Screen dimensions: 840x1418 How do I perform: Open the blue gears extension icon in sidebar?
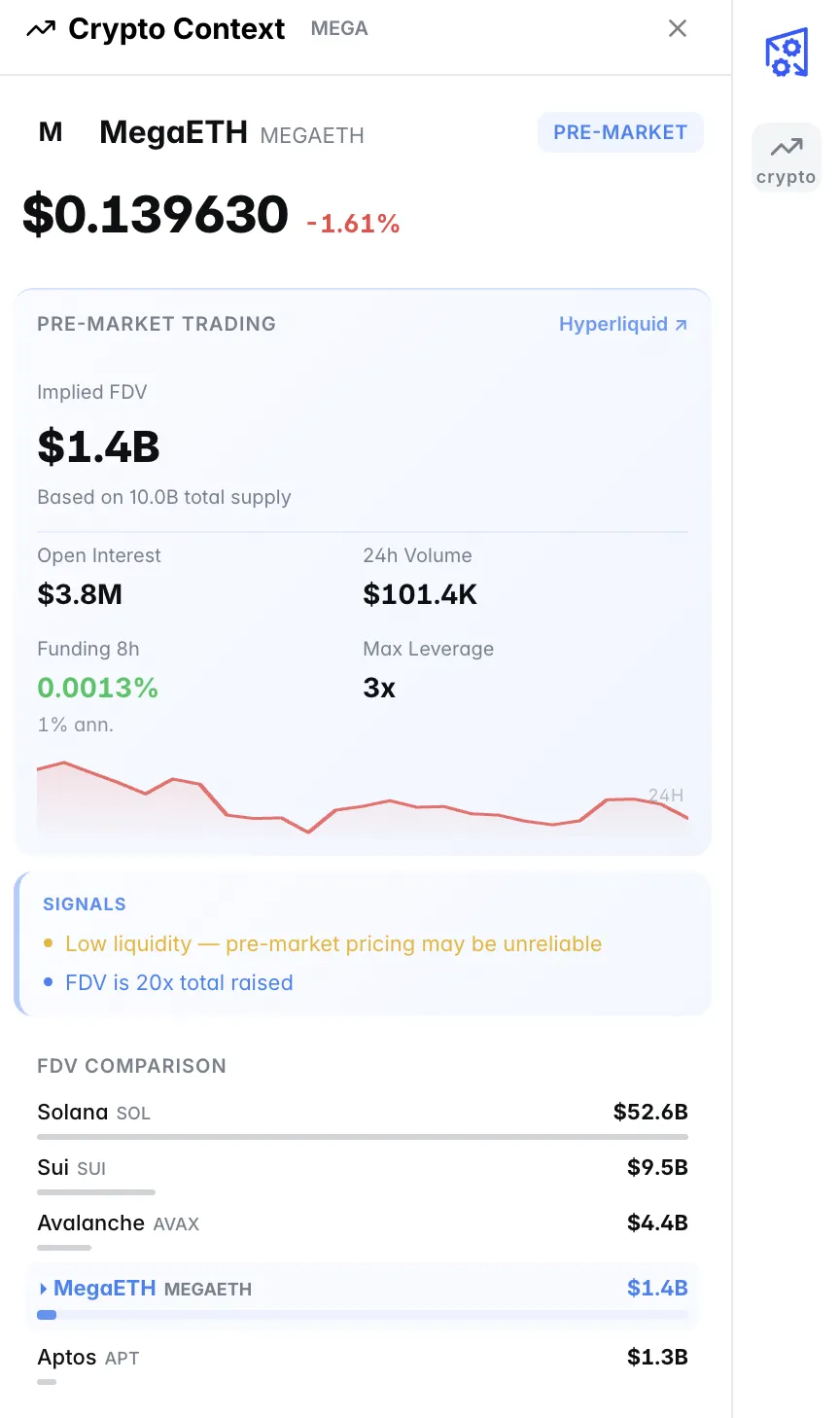[786, 51]
